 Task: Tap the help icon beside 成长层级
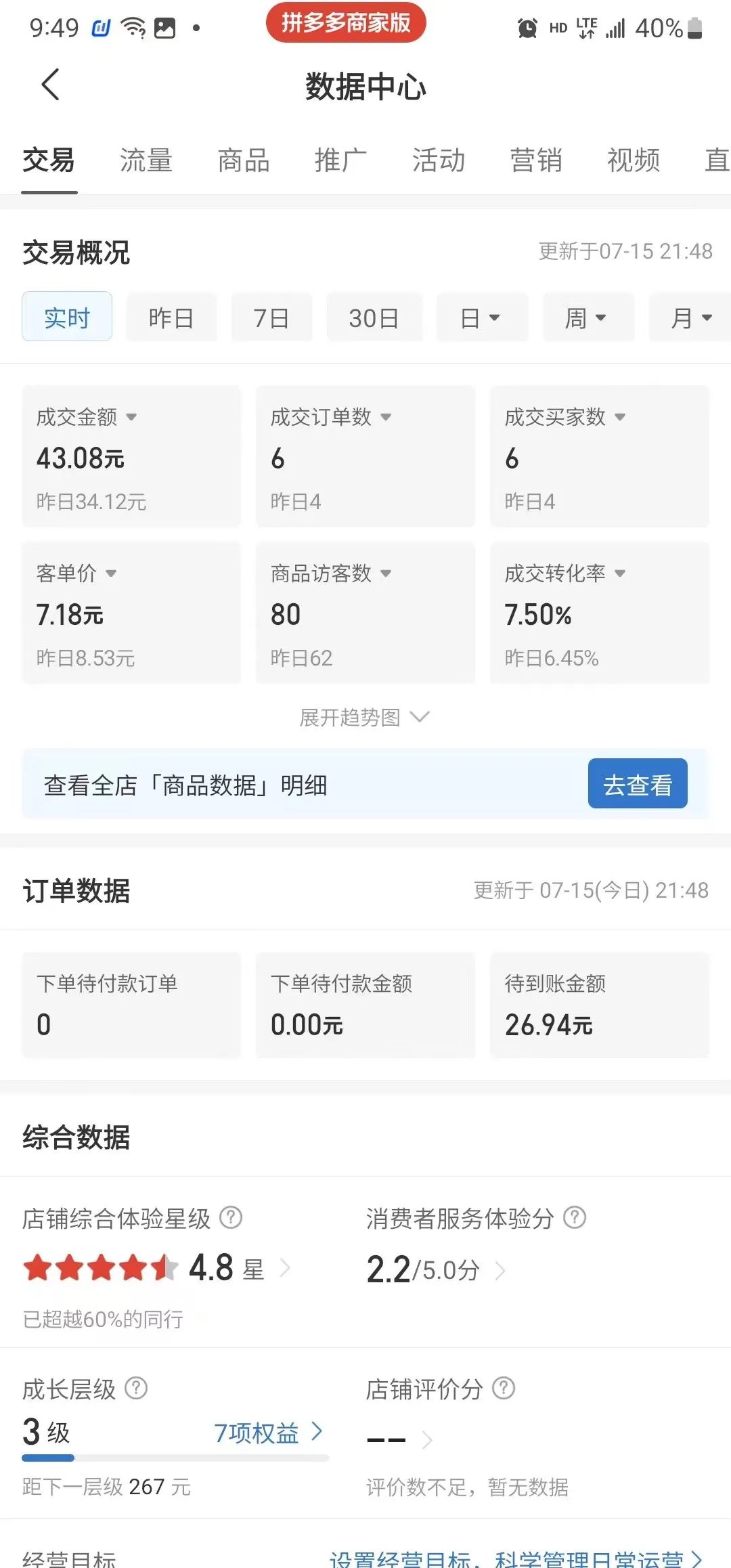coord(138,1389)
